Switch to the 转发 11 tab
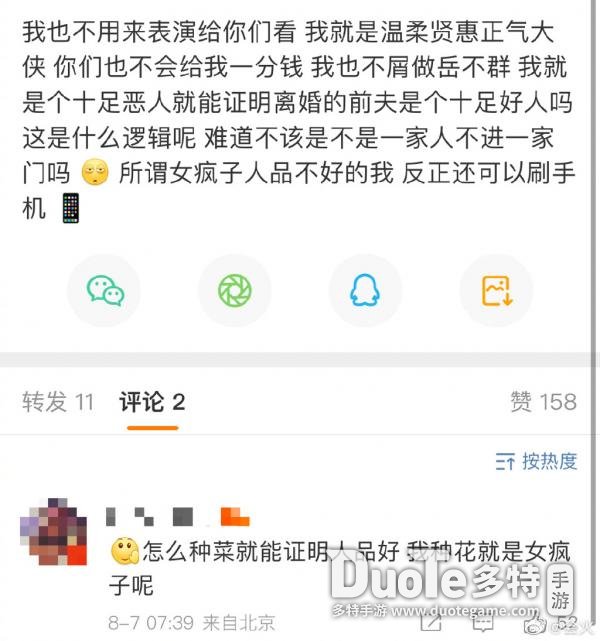 pos(58,402)
